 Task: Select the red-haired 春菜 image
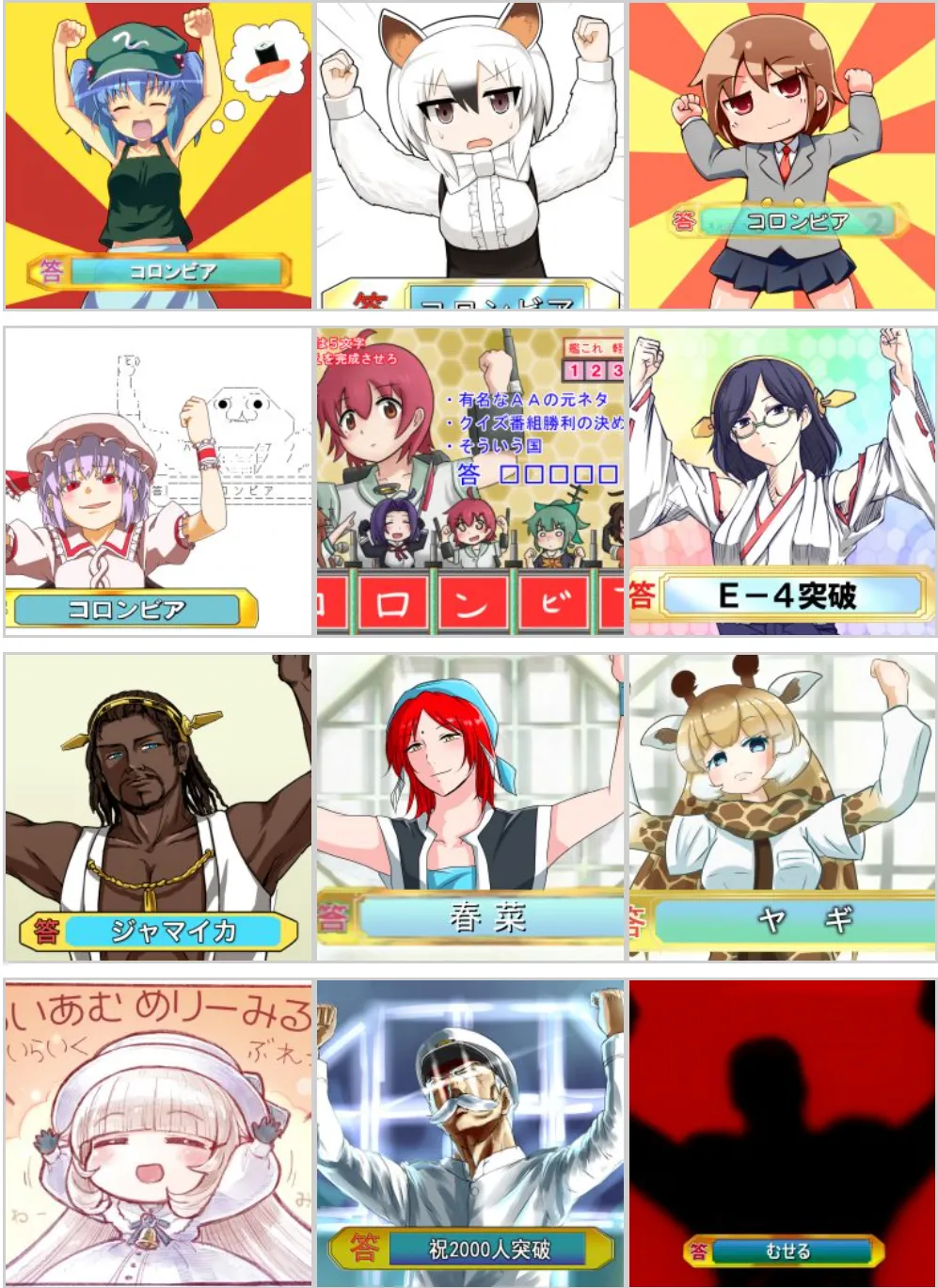[x=470, y=807]
